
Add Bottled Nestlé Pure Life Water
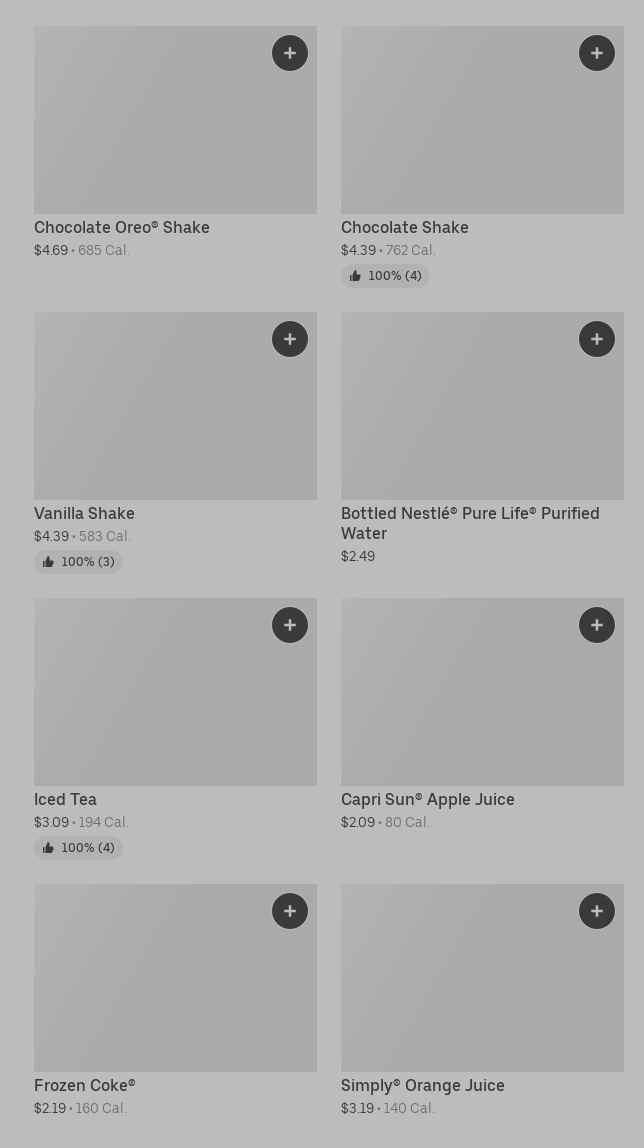pos(596,339)
